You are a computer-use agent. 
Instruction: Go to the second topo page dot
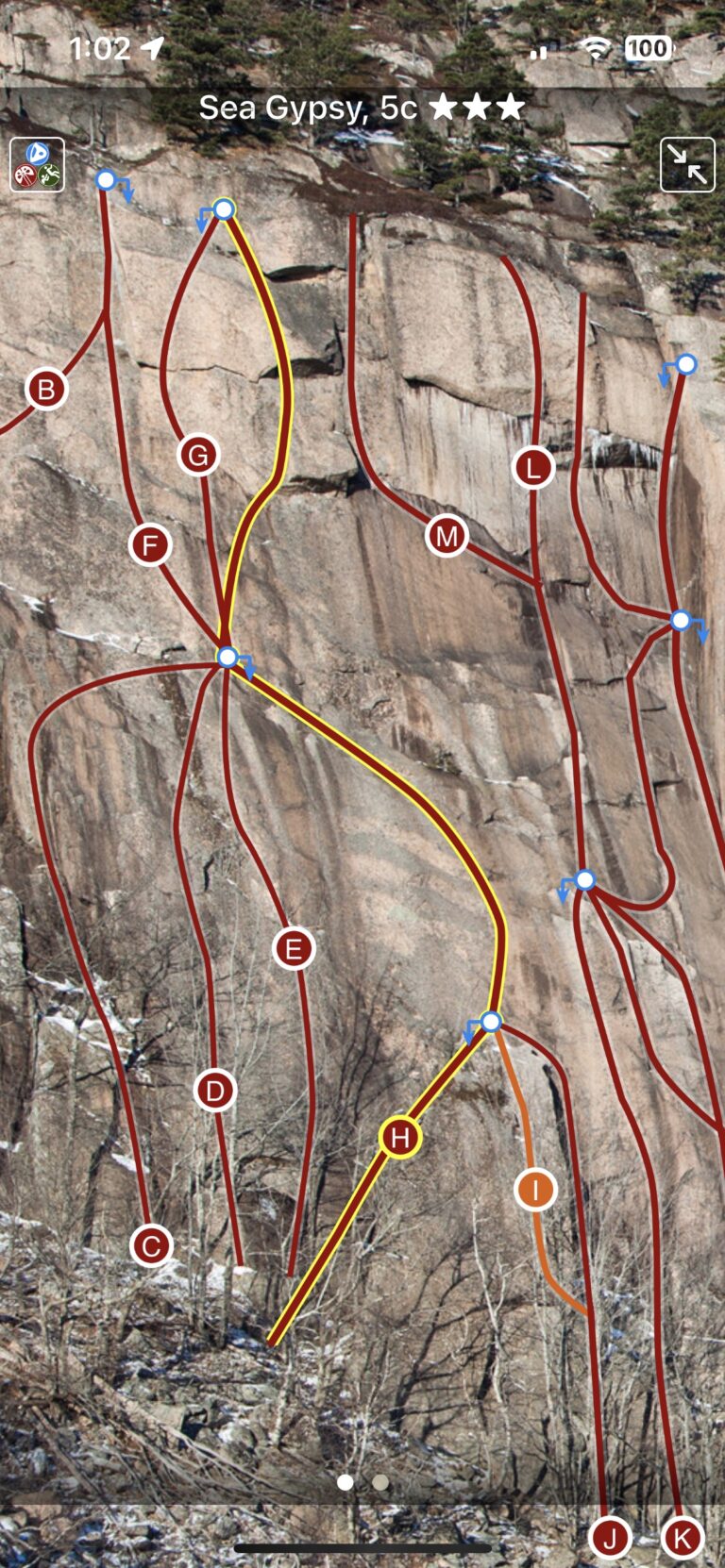[x=380, y=1482]
